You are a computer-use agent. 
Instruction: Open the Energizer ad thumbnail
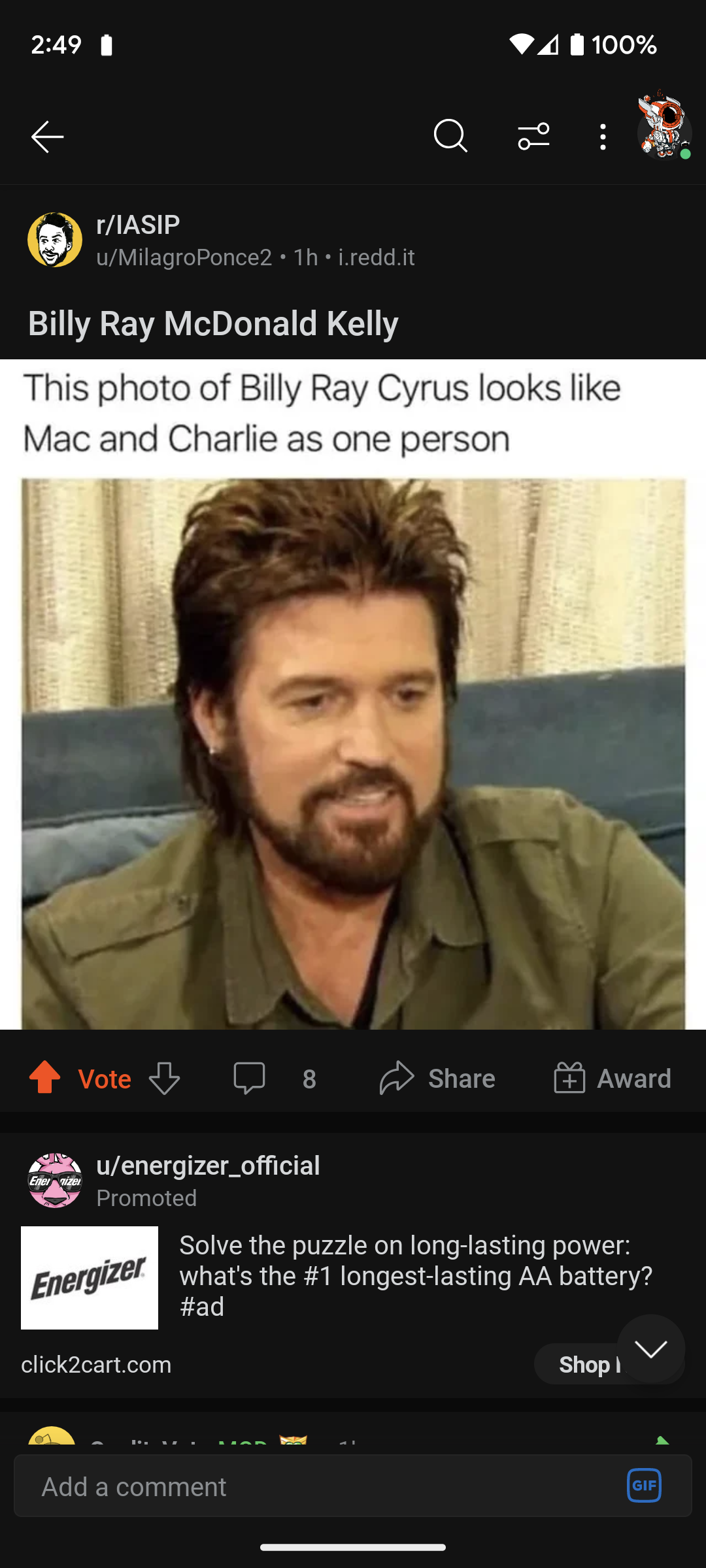[x=90, y=1277]
